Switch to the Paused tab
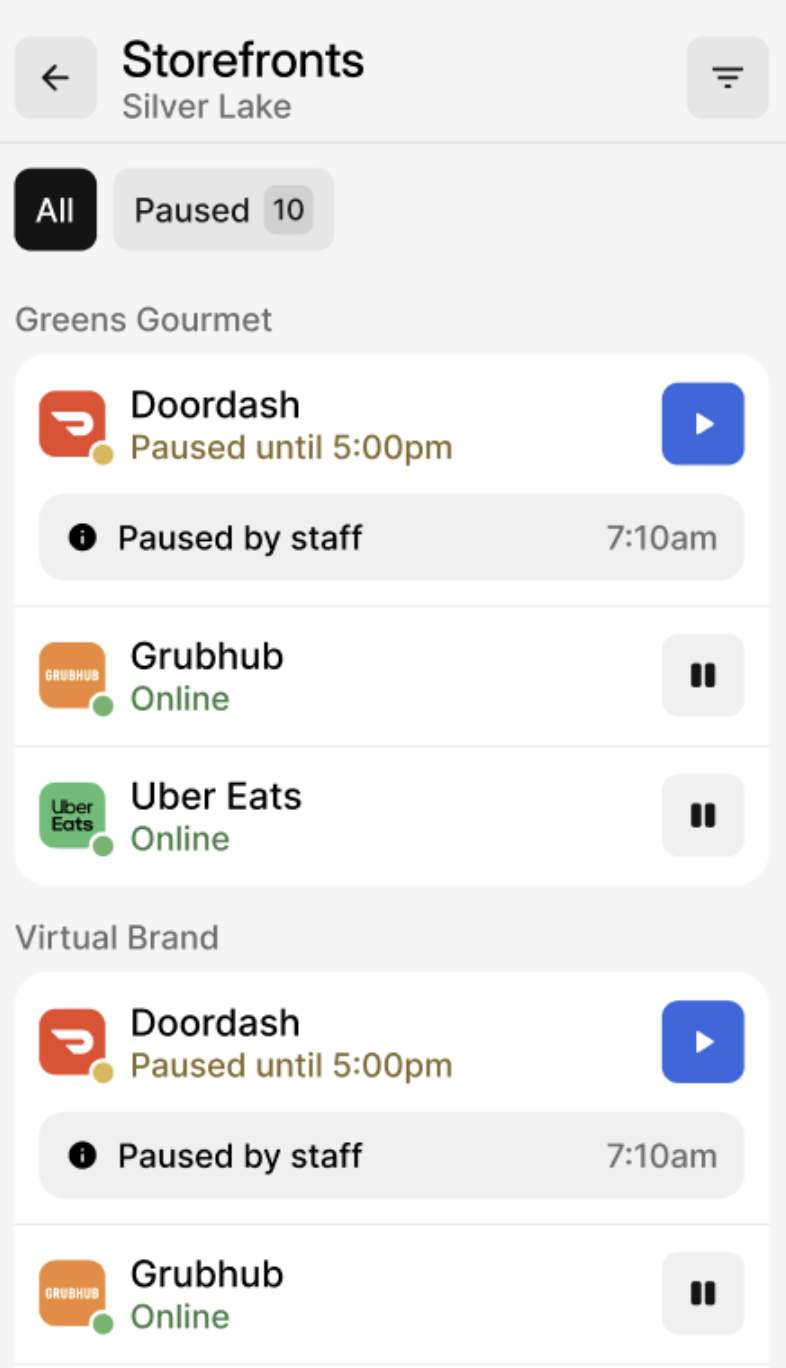786x1368 pixels. [223, 210]
